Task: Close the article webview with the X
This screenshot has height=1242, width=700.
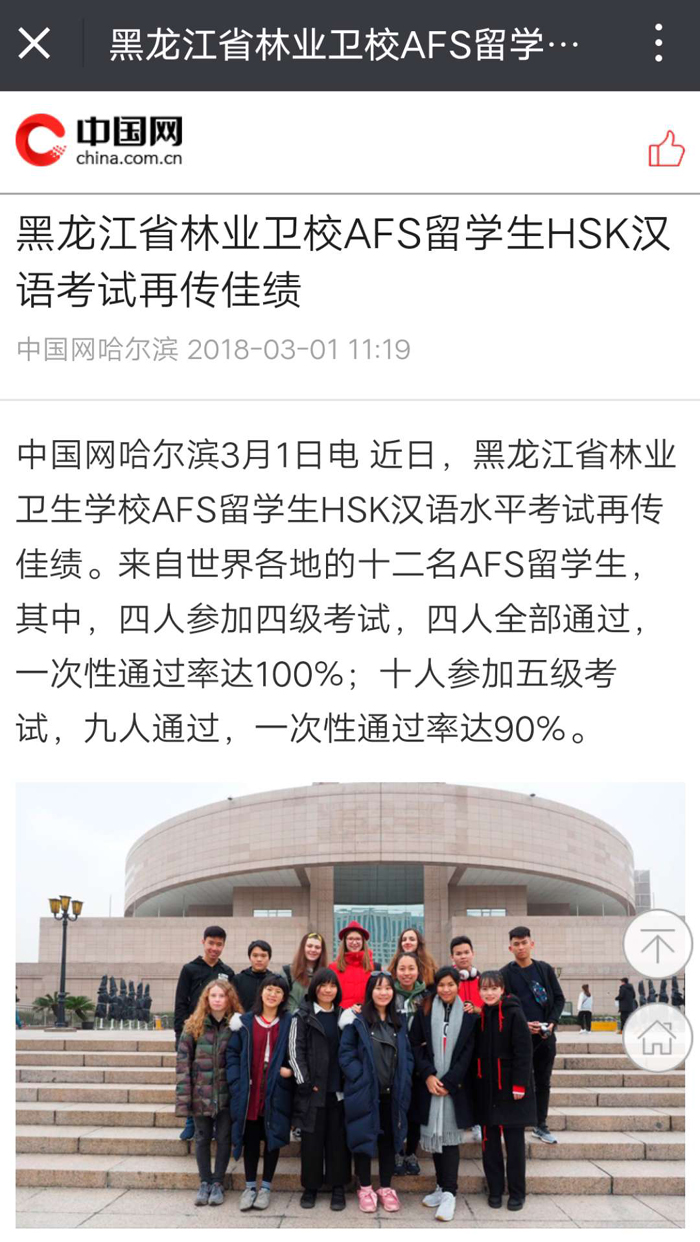Action: [x=34, y=44]
